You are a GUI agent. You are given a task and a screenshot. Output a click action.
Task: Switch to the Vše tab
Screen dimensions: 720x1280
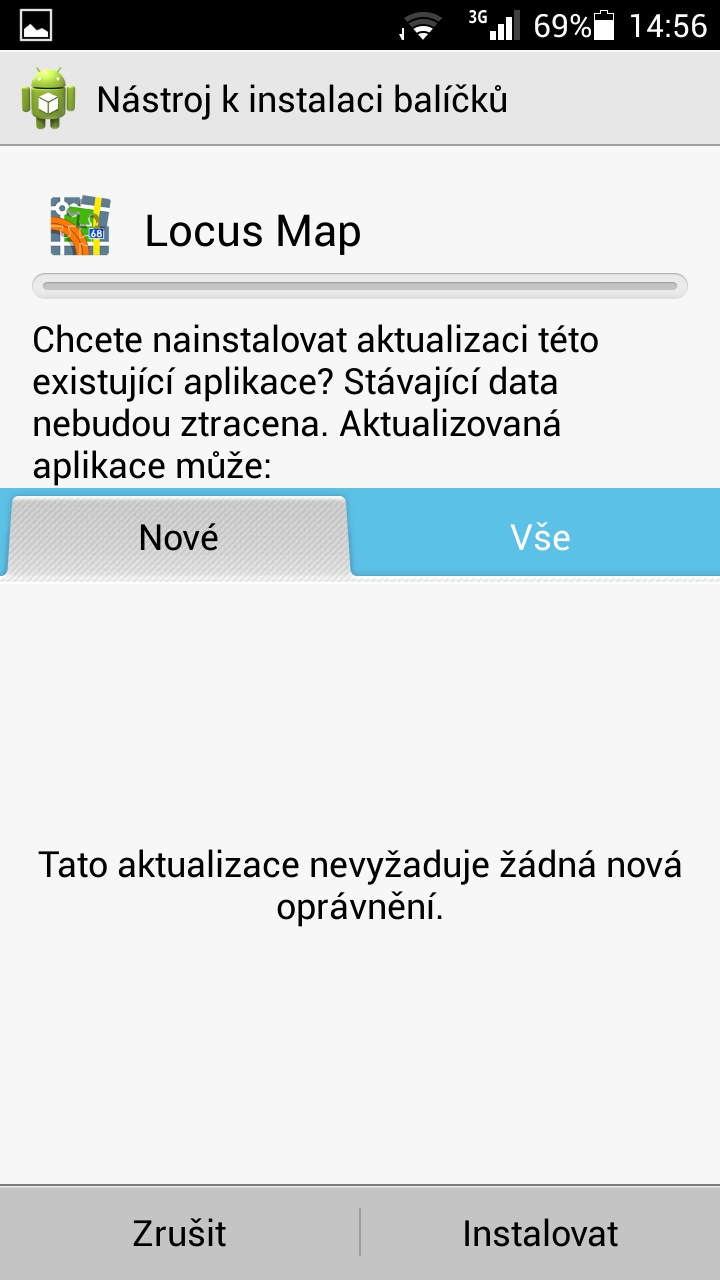pos(539,537)
